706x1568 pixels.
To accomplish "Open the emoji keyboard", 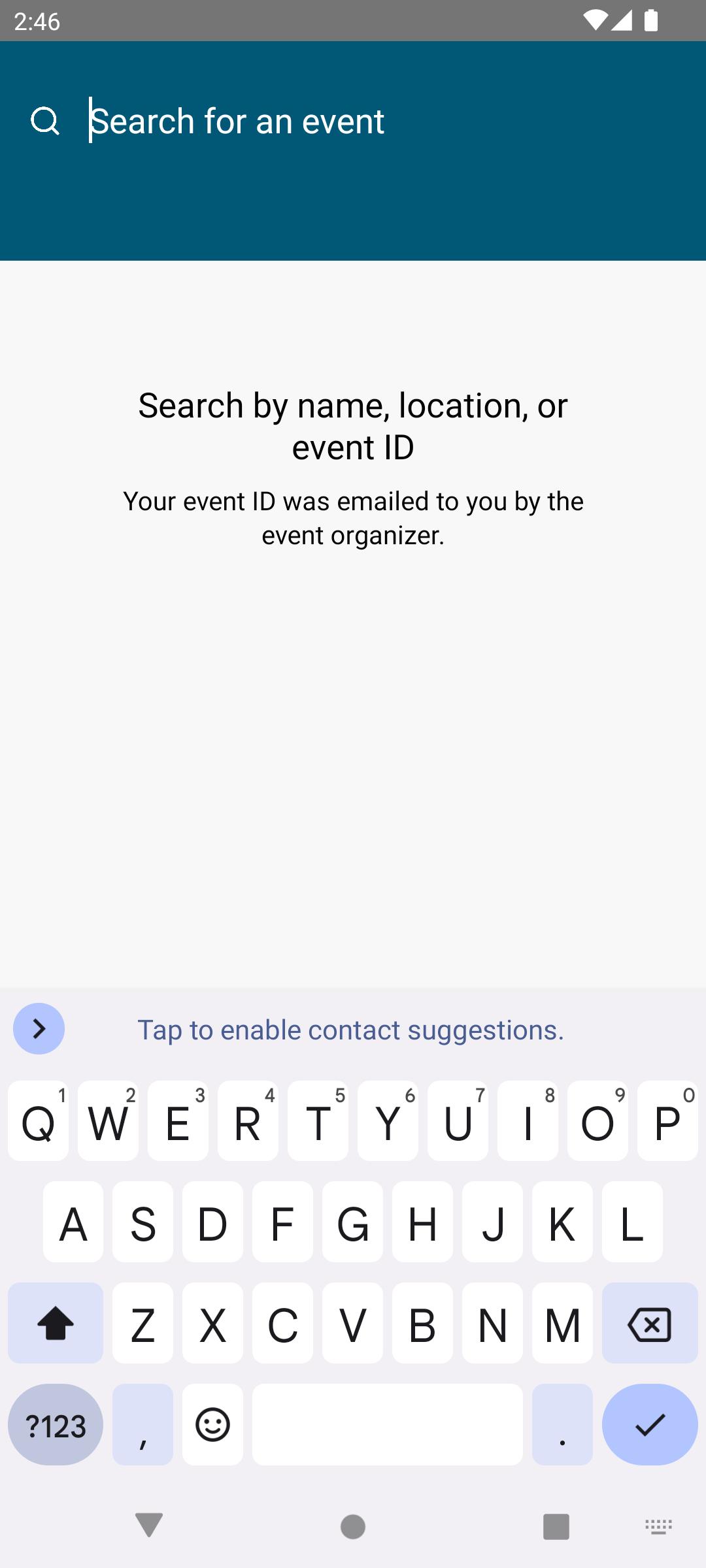I will tap(212, 1425).
